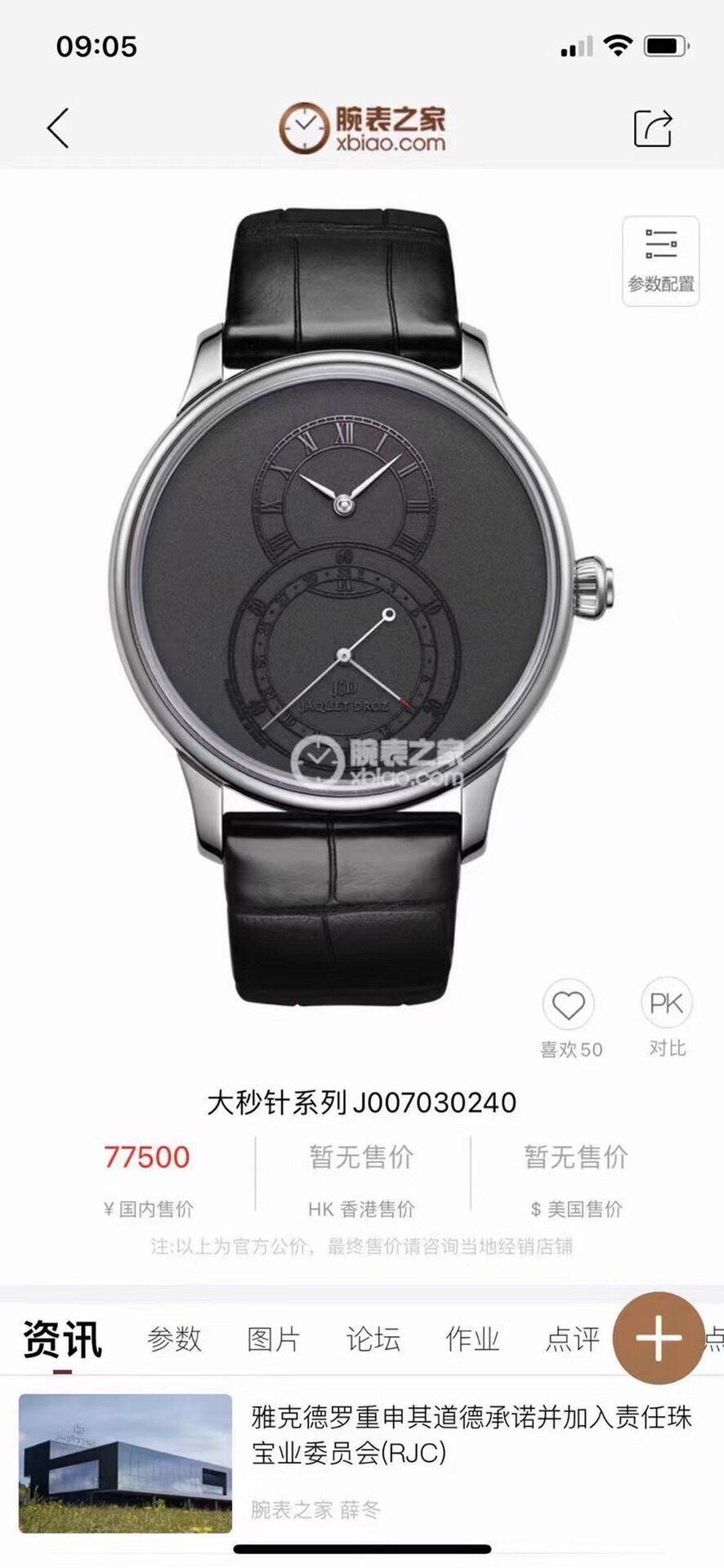Viewport: 724px width, 1568px height.
Task: View the 点评 reviews tab
Action: [572, 1339]
